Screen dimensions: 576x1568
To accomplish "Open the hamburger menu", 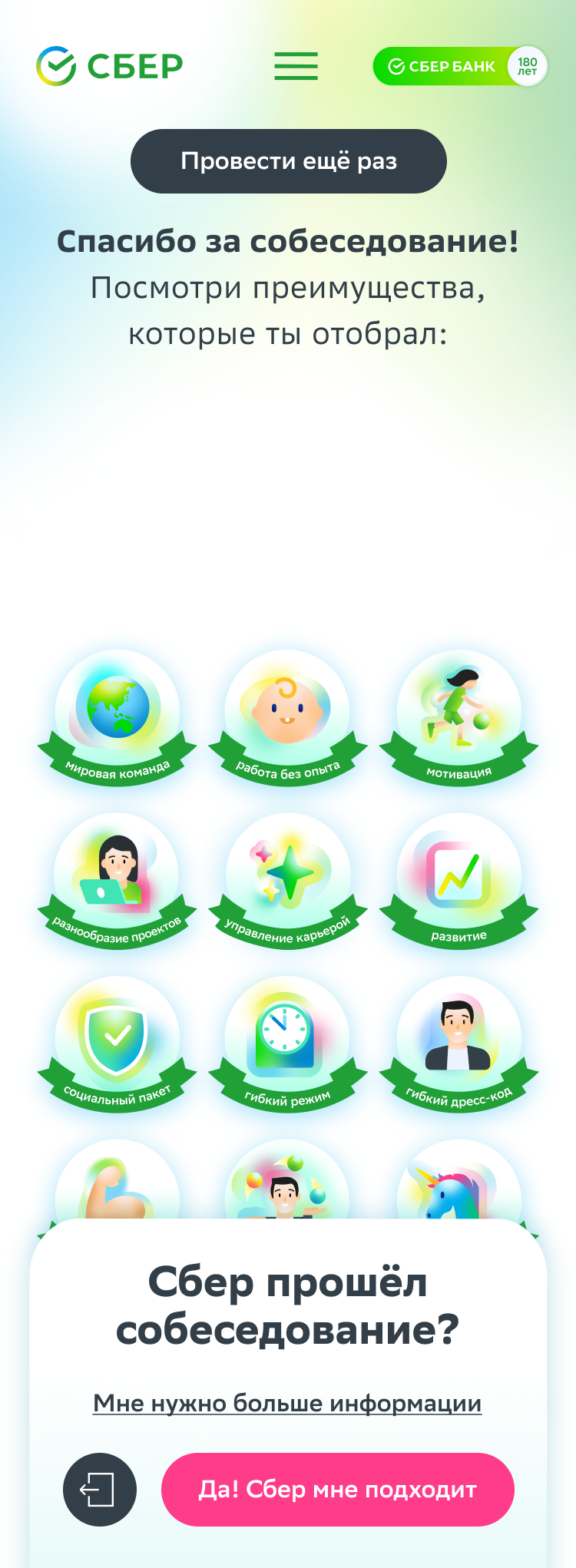I will 296,66.
